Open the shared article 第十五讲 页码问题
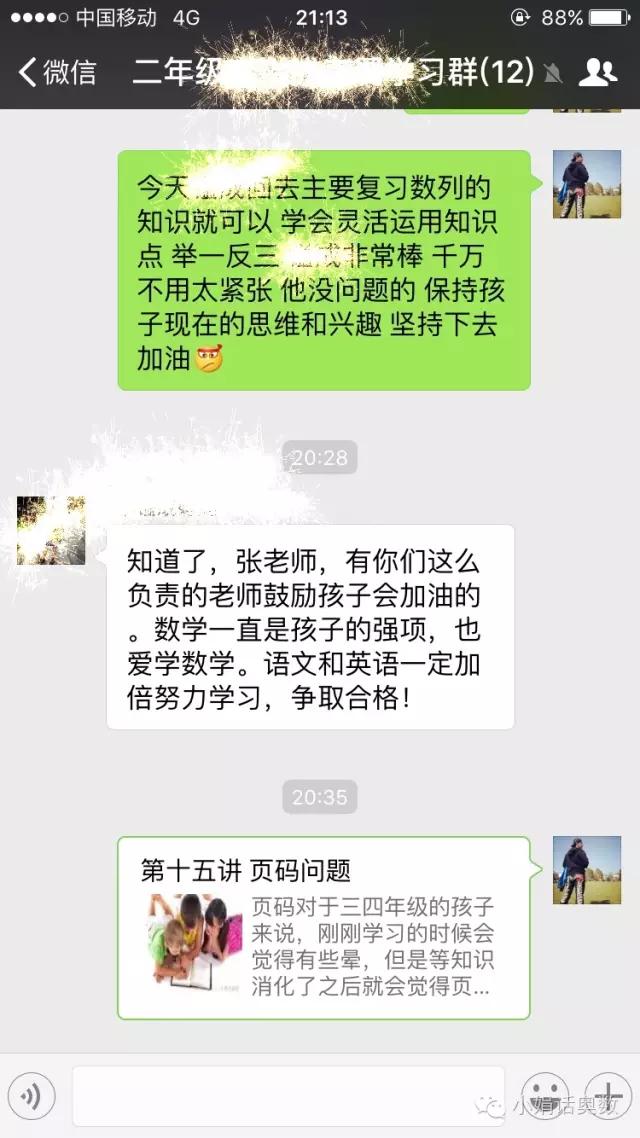This screenshot has height=1138, width=640. pyautogui.click(x=323, y=927)
